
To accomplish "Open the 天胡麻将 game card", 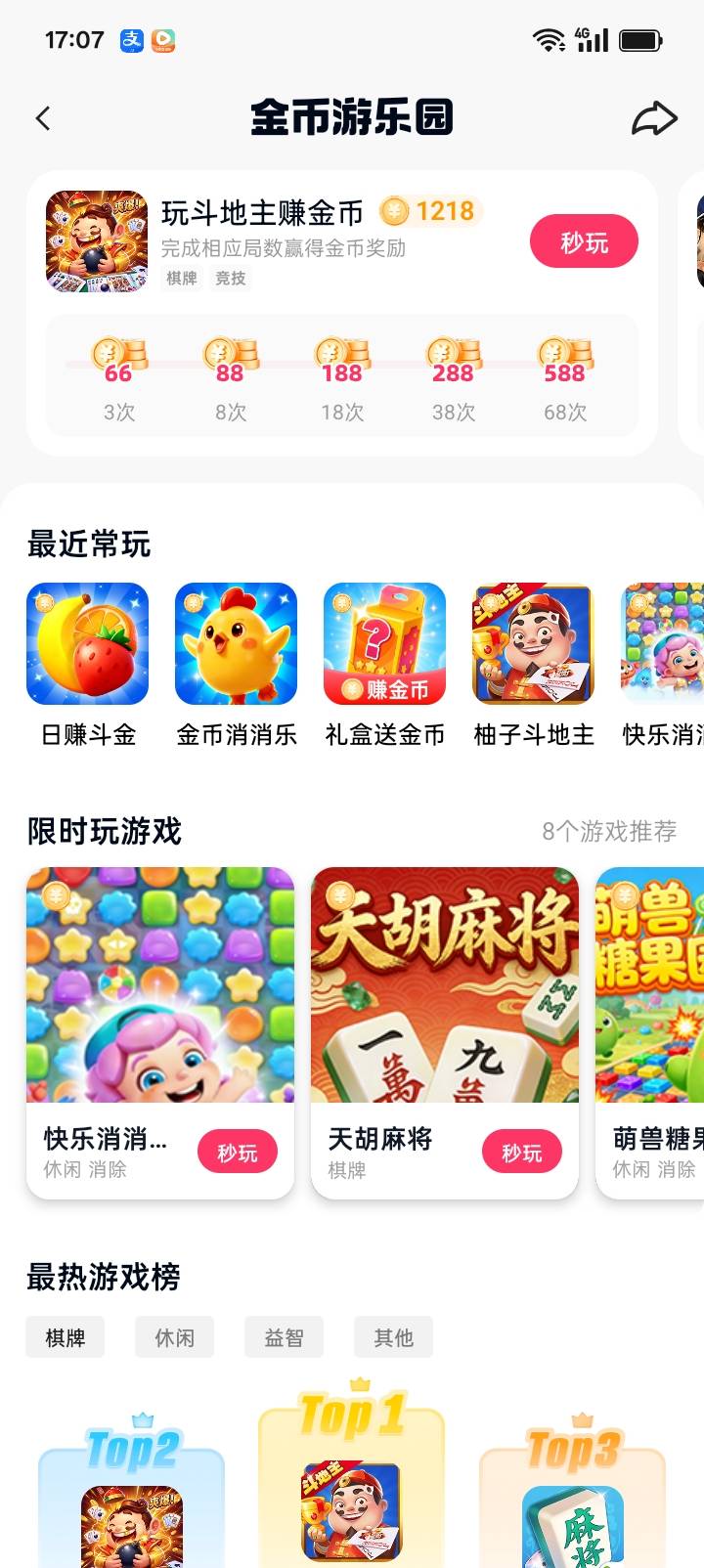I will 445,1032.
